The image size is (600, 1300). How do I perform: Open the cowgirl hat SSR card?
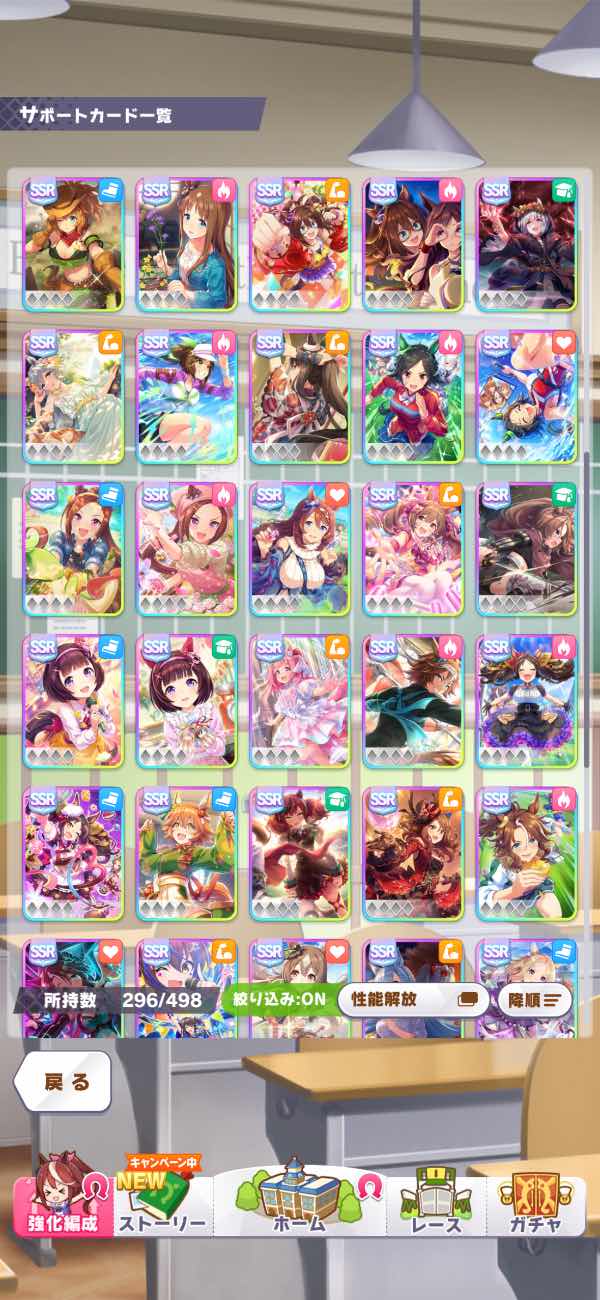tap(73, 245)
